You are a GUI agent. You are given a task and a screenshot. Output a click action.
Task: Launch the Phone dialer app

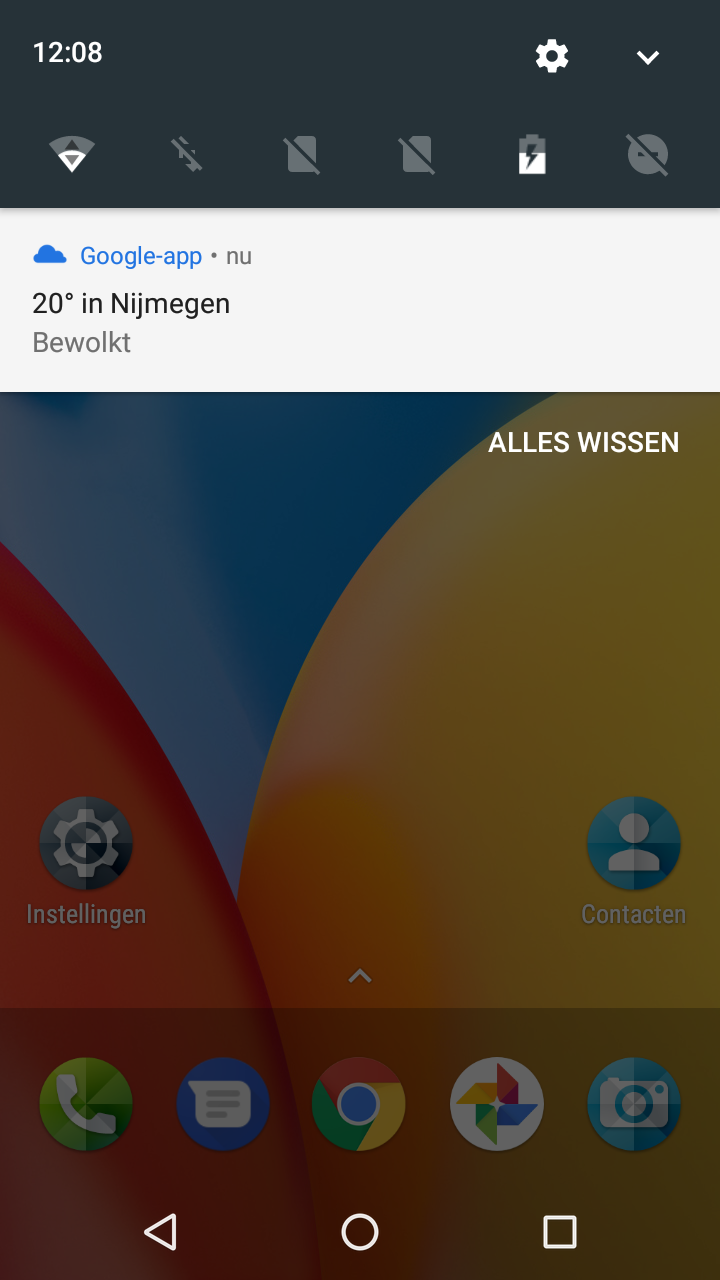coord(86,1104)
